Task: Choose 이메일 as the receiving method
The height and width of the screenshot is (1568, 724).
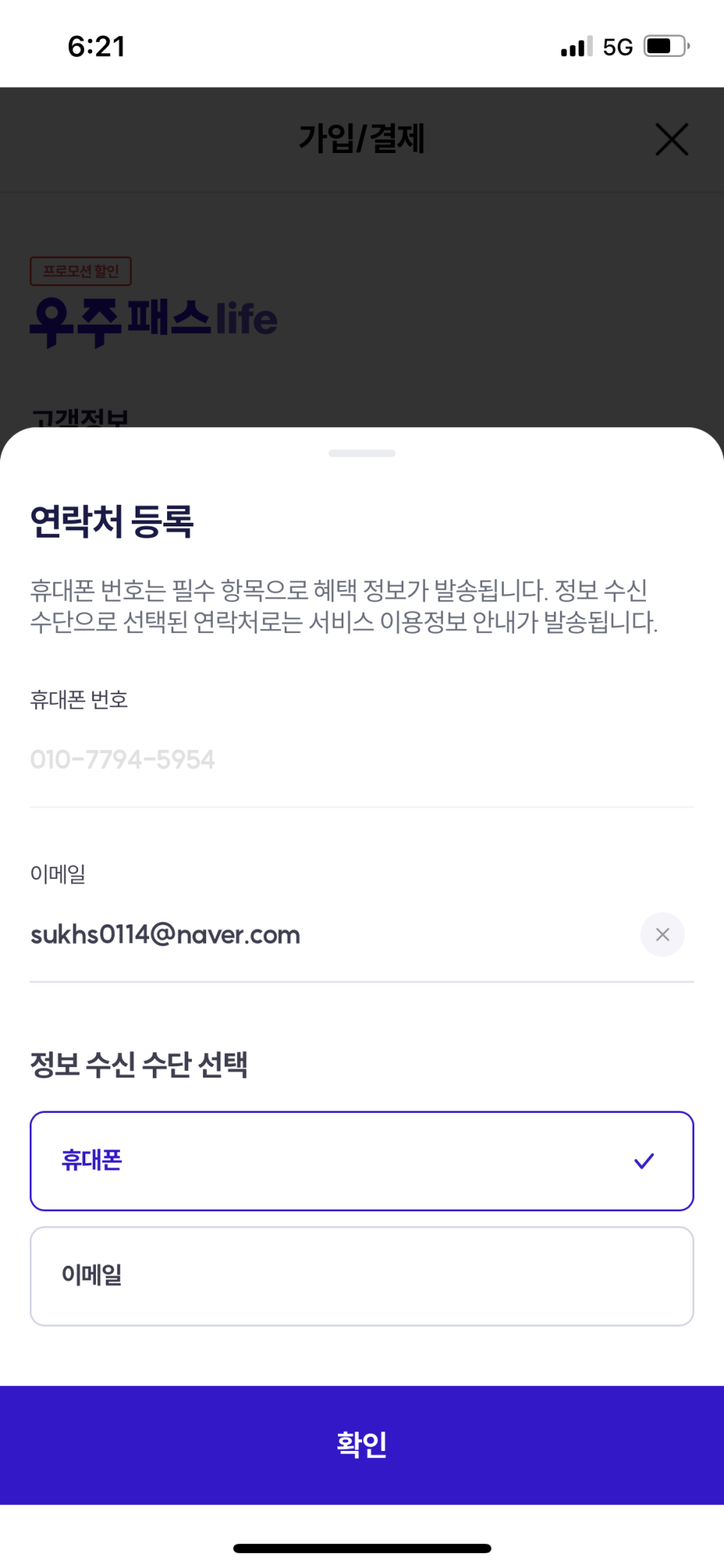Action: click(362, 1276)
